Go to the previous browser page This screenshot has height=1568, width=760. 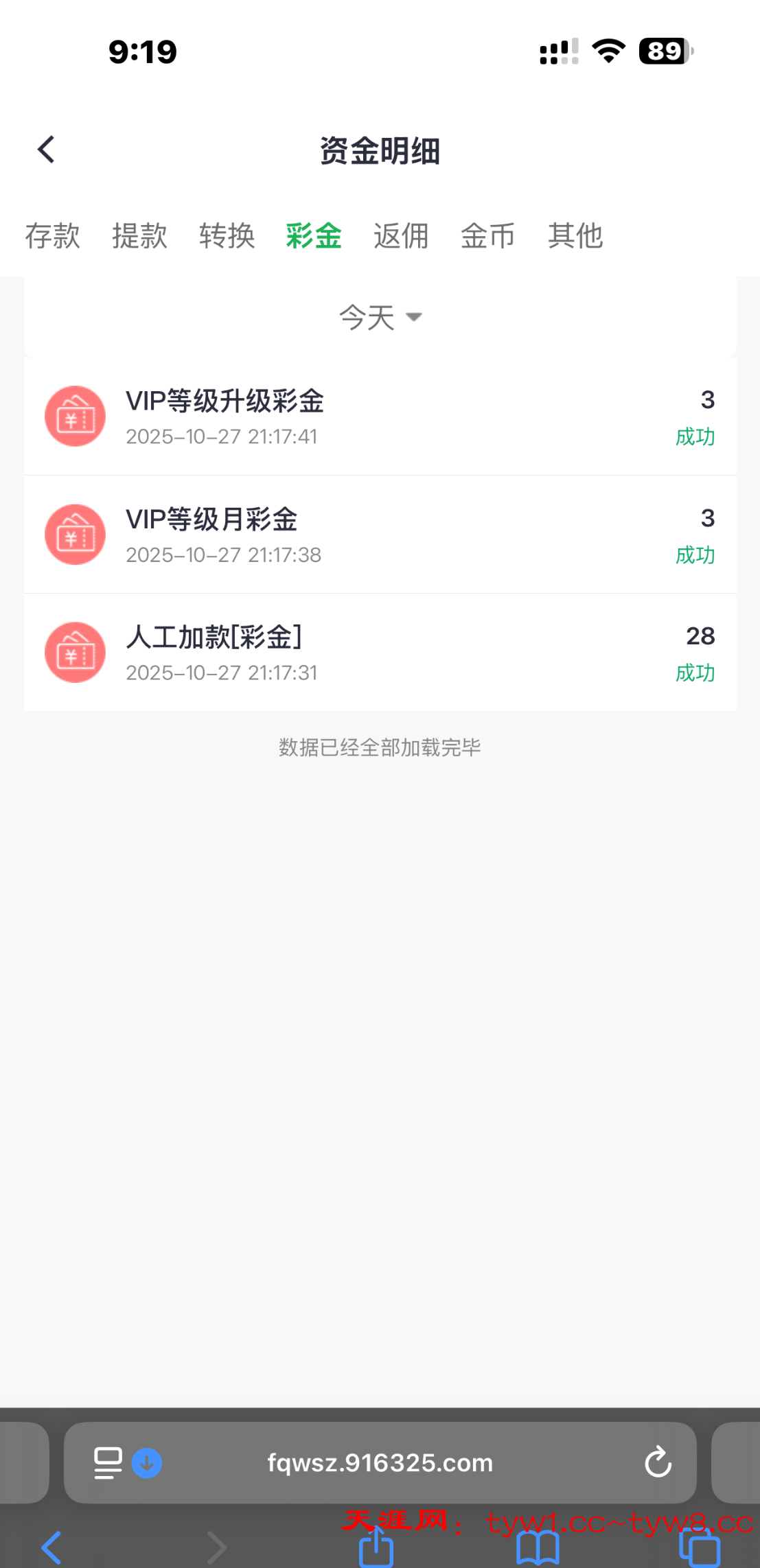(52, 1548)
